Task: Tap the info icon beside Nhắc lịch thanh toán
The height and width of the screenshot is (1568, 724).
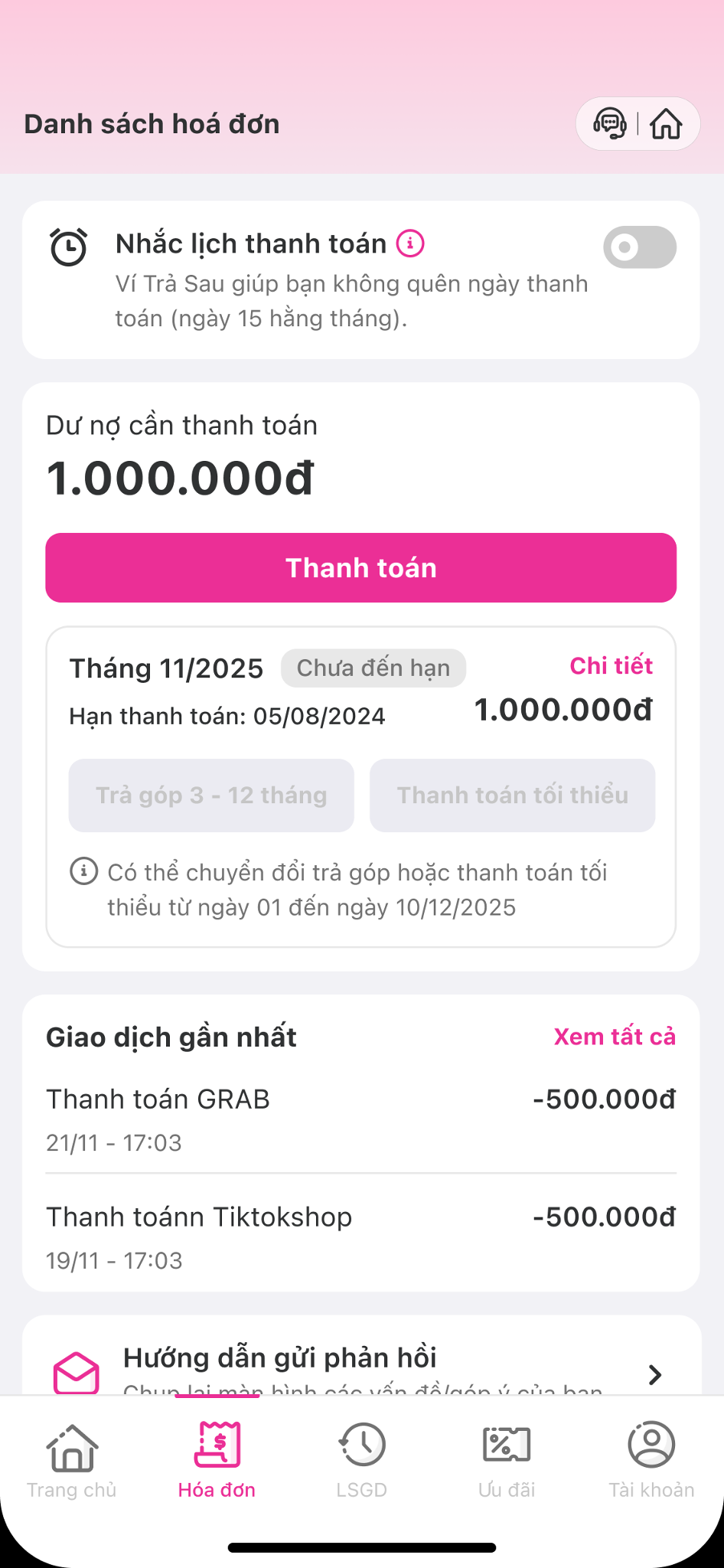Action: click(410, 242)
